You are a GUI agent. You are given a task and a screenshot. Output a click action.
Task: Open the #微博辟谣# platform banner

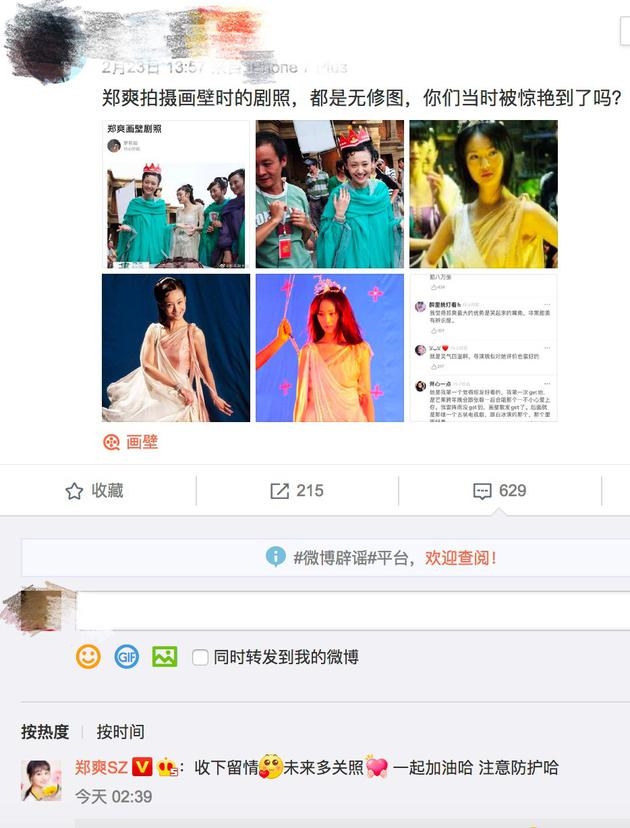[x=380, y=558]
